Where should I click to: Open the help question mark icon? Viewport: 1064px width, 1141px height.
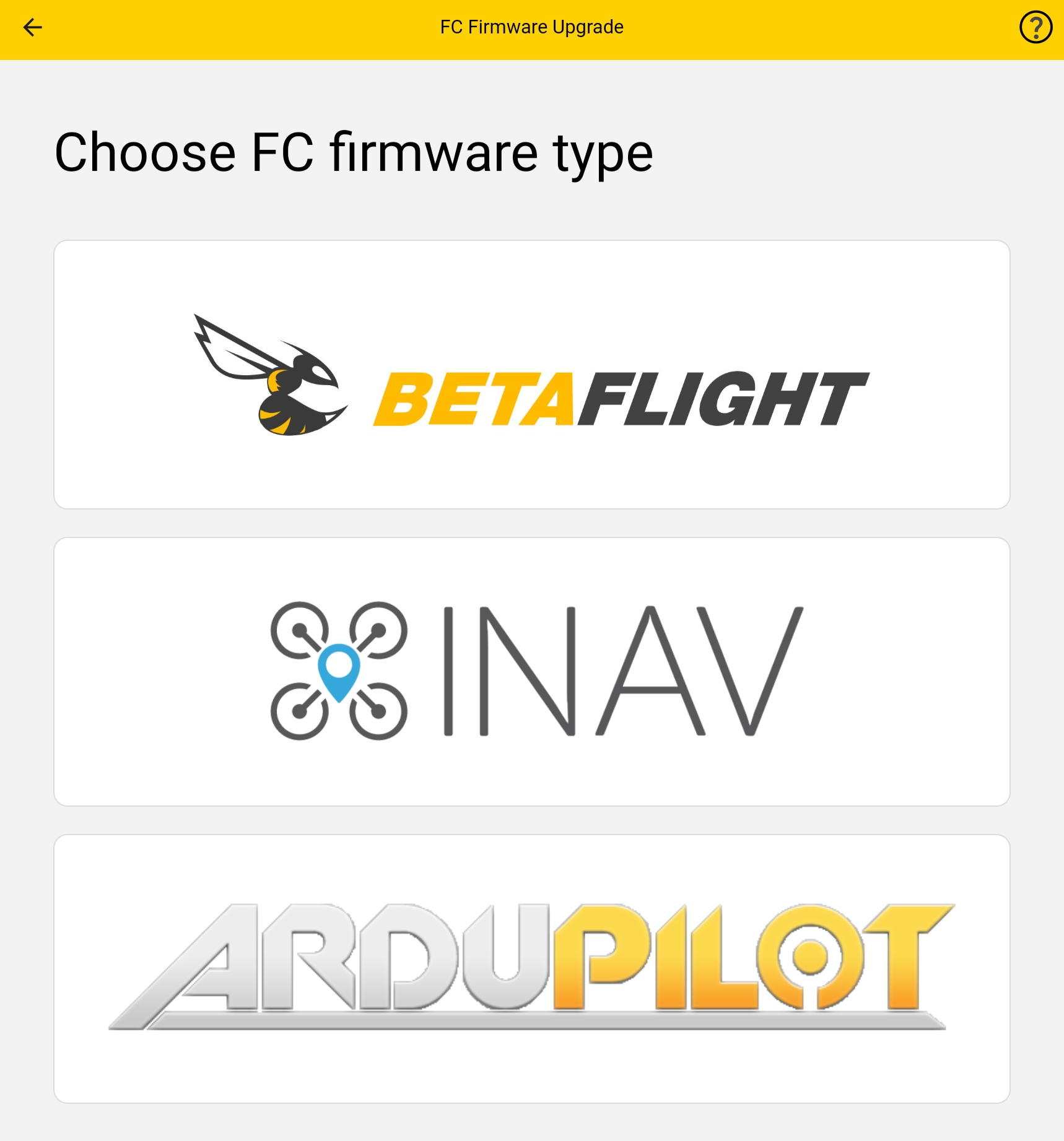tap(1035, 28)
